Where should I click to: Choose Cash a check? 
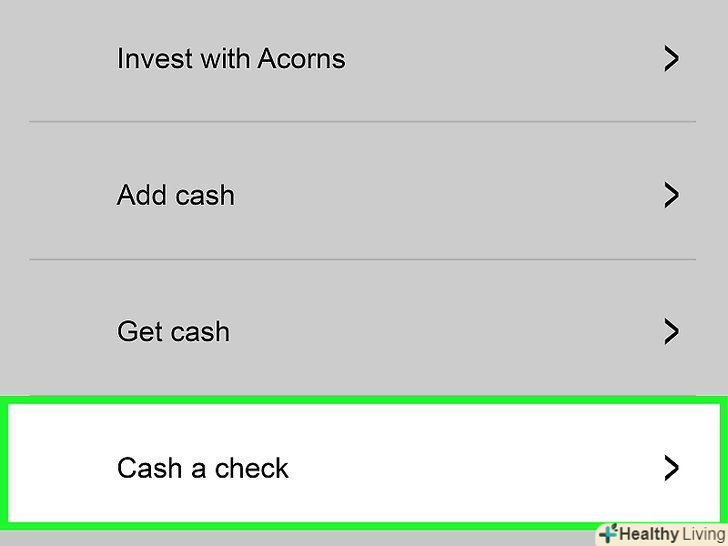click(x=203, y=468)
